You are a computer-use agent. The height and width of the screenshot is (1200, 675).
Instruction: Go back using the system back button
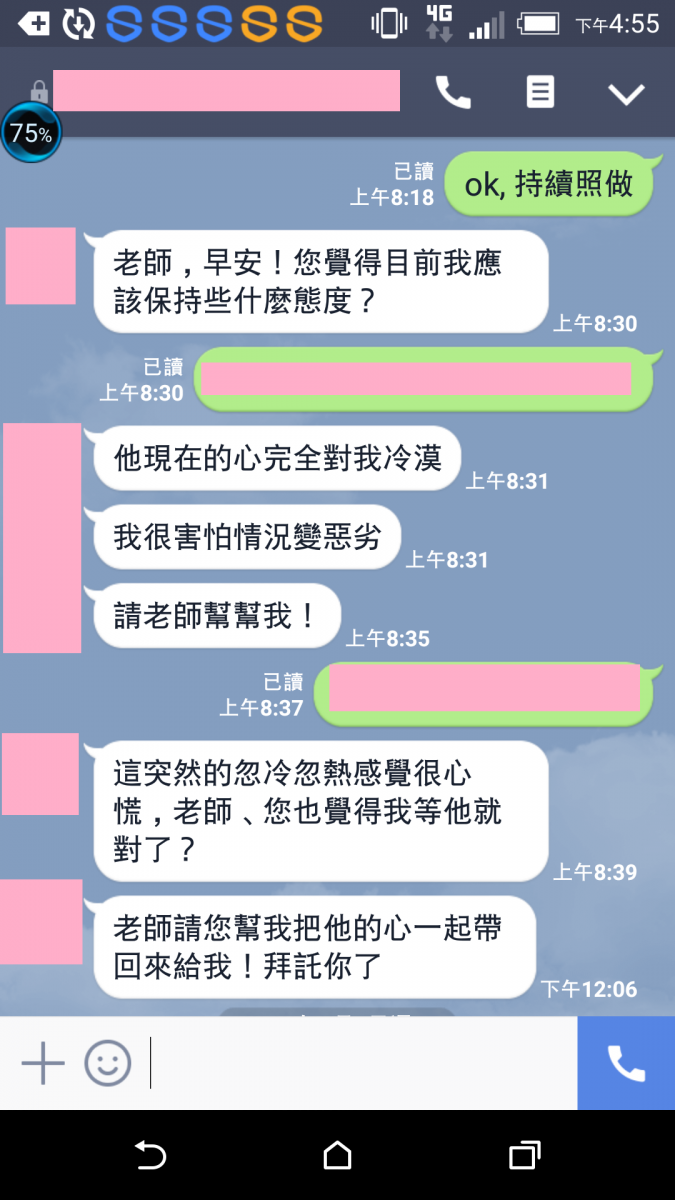tap(150, 1156)
